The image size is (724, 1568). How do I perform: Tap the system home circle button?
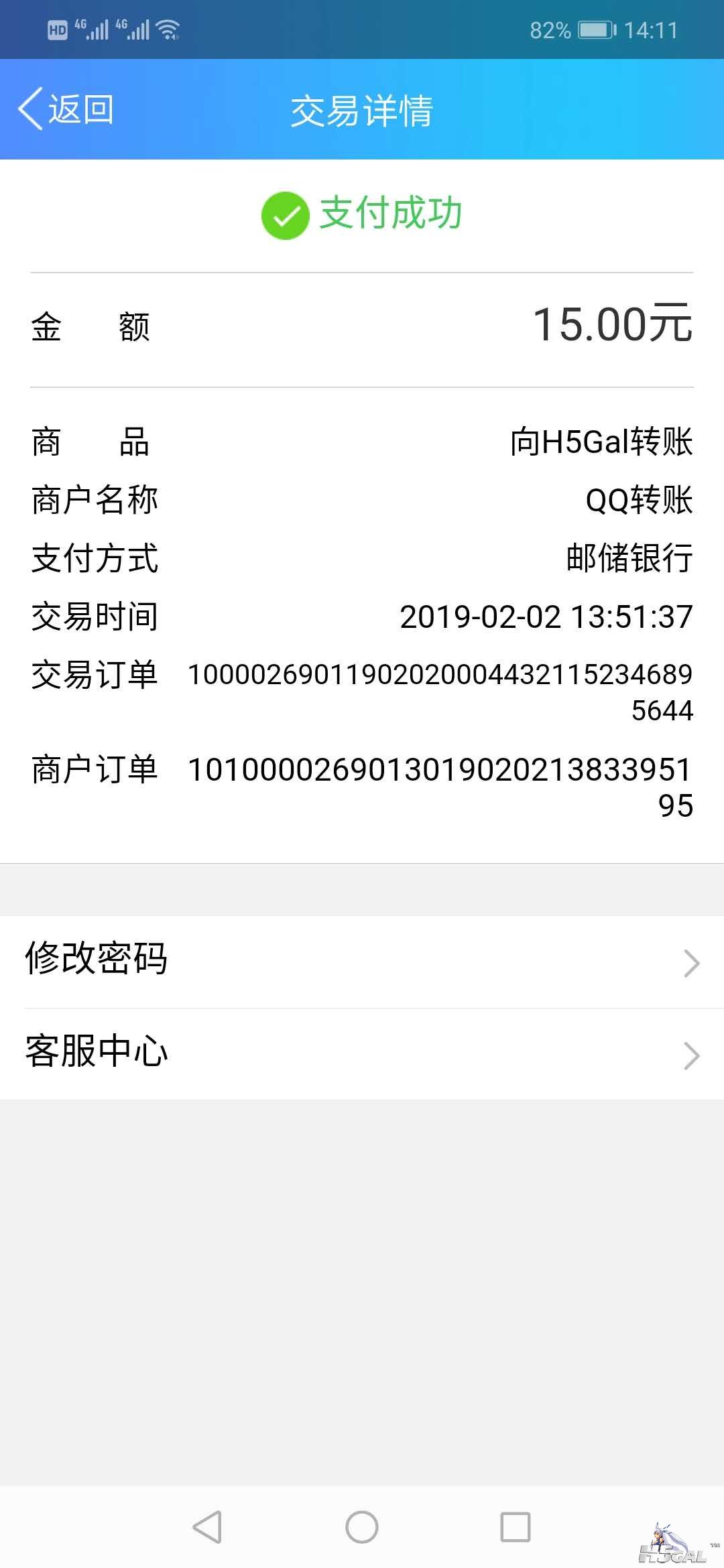[362, 1527]
